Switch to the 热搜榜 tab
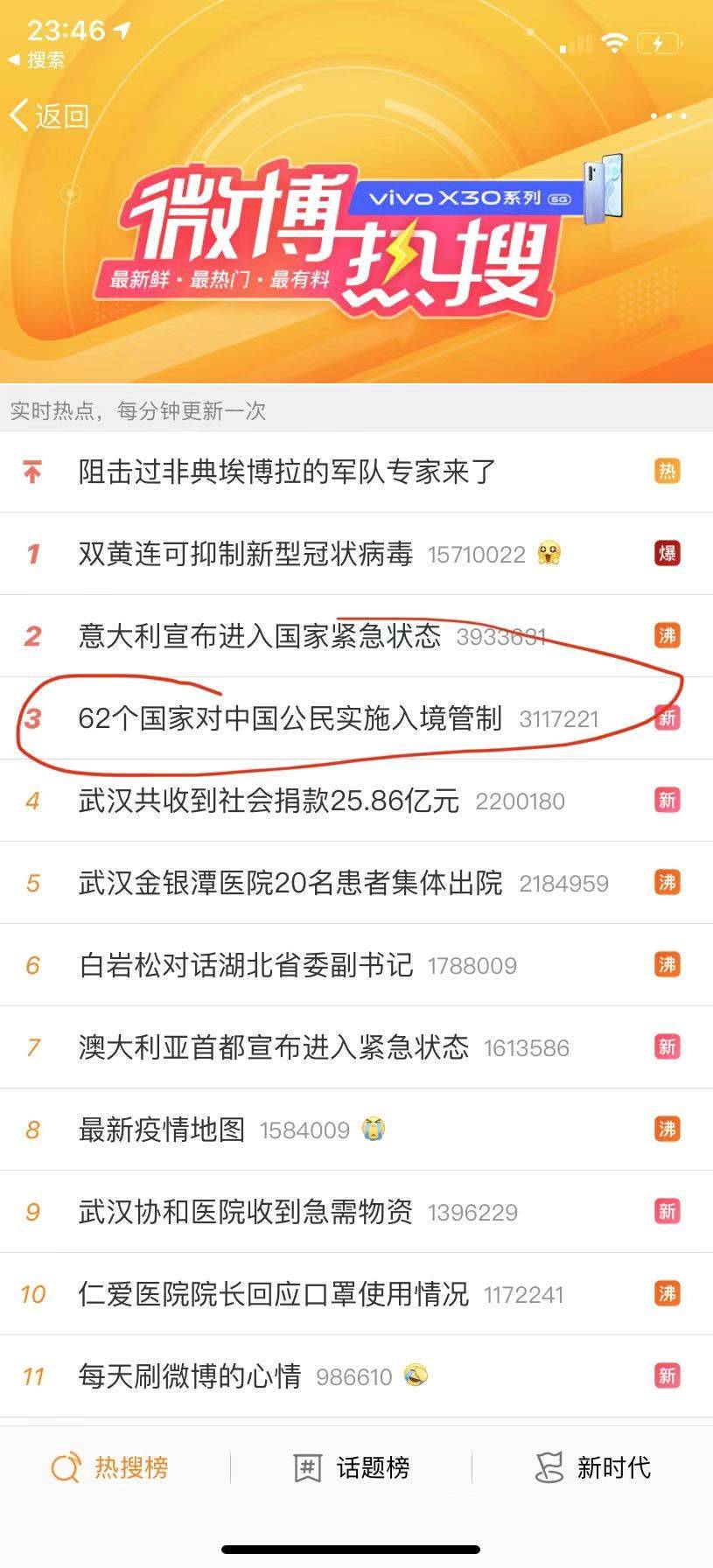 [110, 1467]
